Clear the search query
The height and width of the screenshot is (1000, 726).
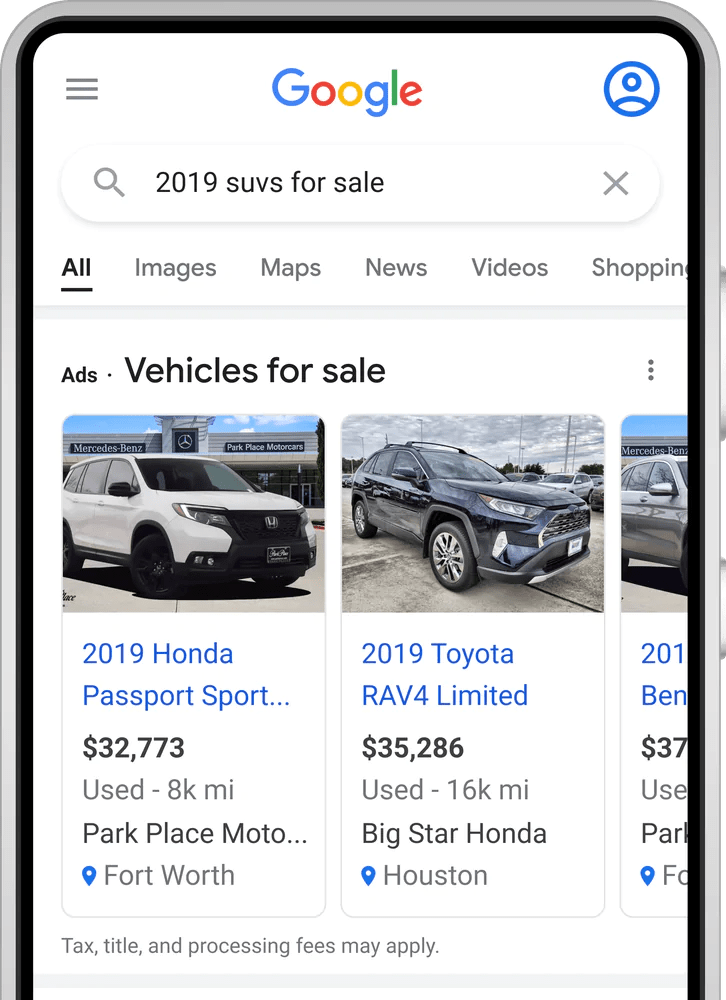tap(616, 184)
